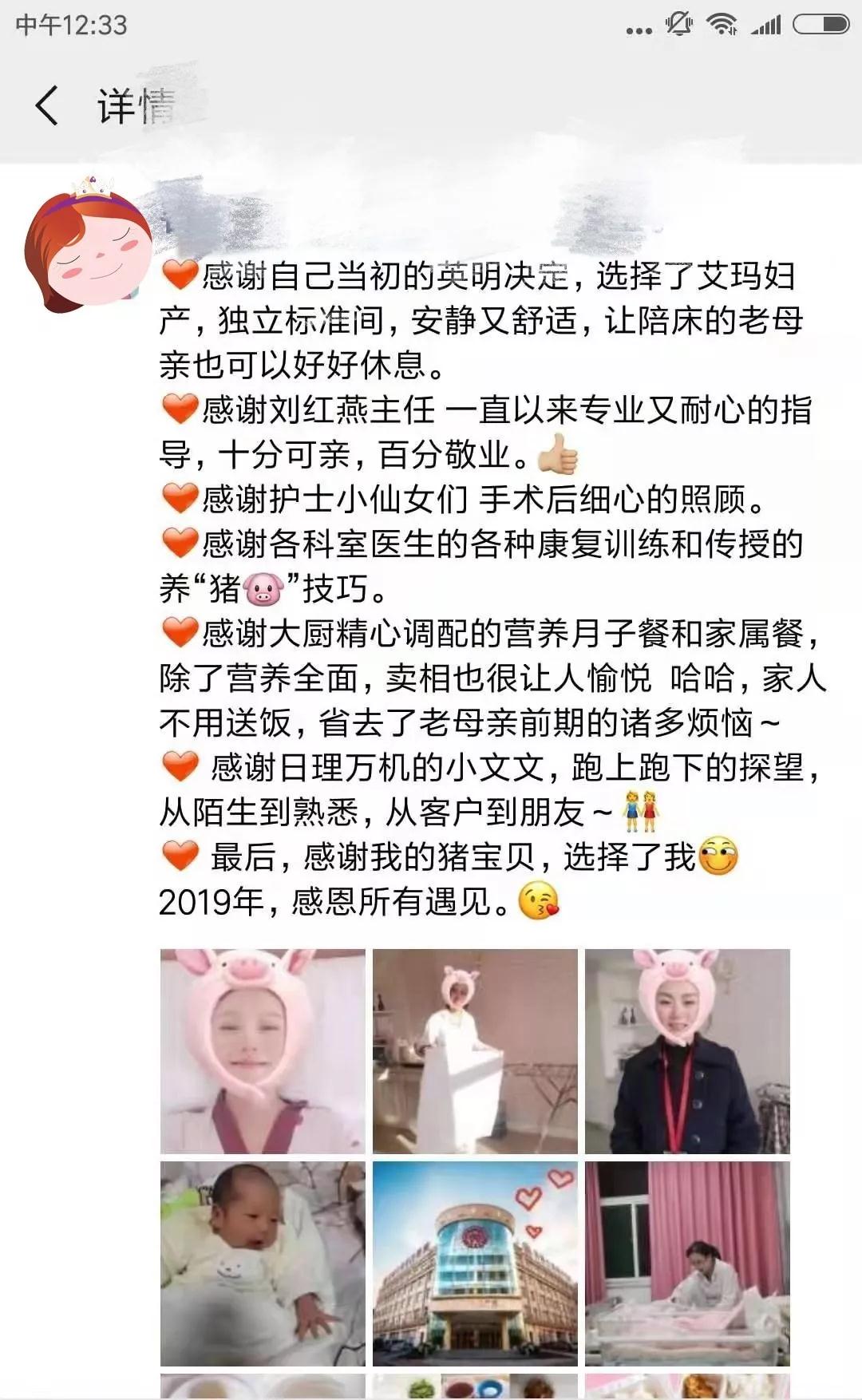Open the poster's cartoon avatar
This screenshot has width=862, height=1400.
(88, 244)
